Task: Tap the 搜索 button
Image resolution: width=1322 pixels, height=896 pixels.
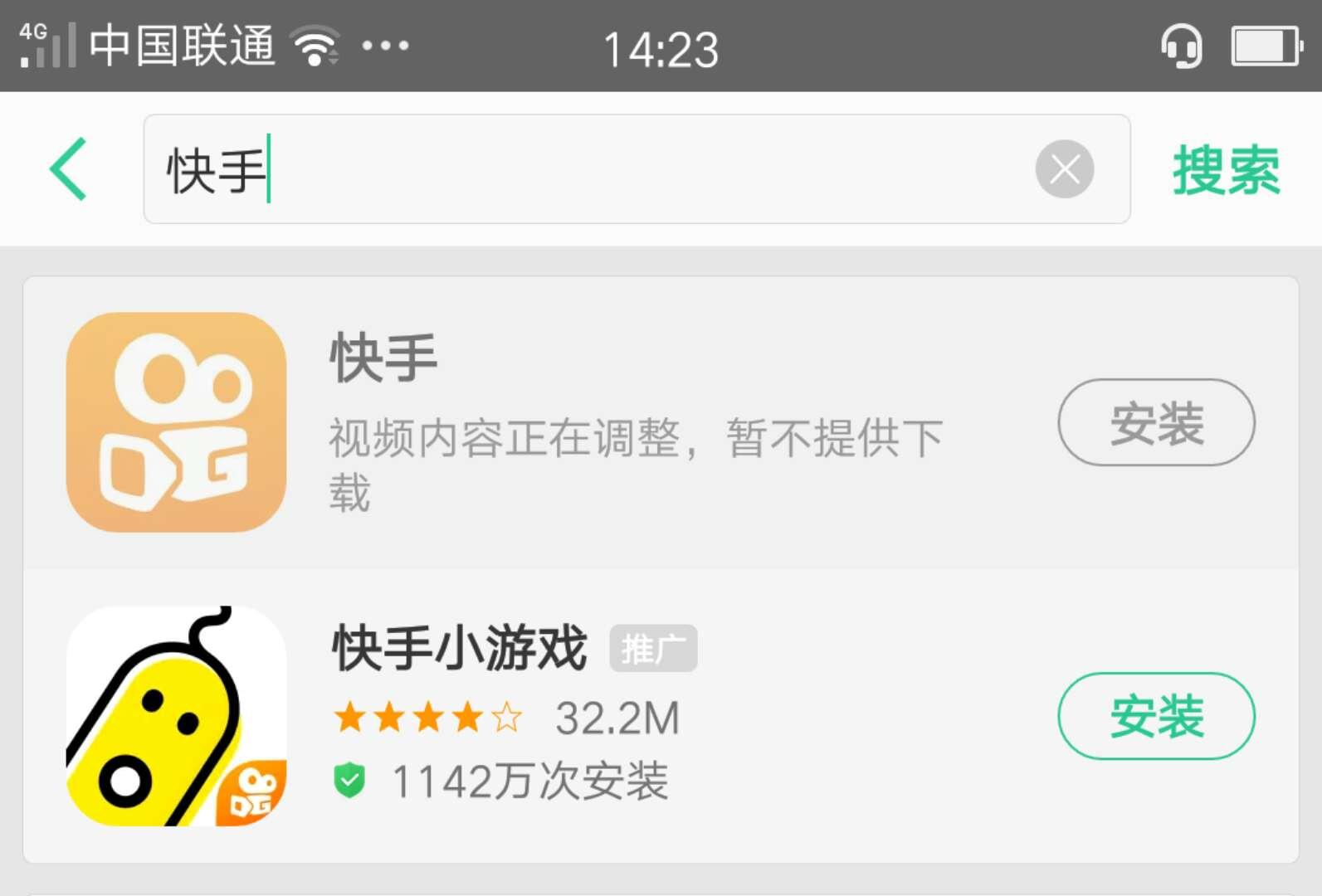Action: pos(1226,170)
